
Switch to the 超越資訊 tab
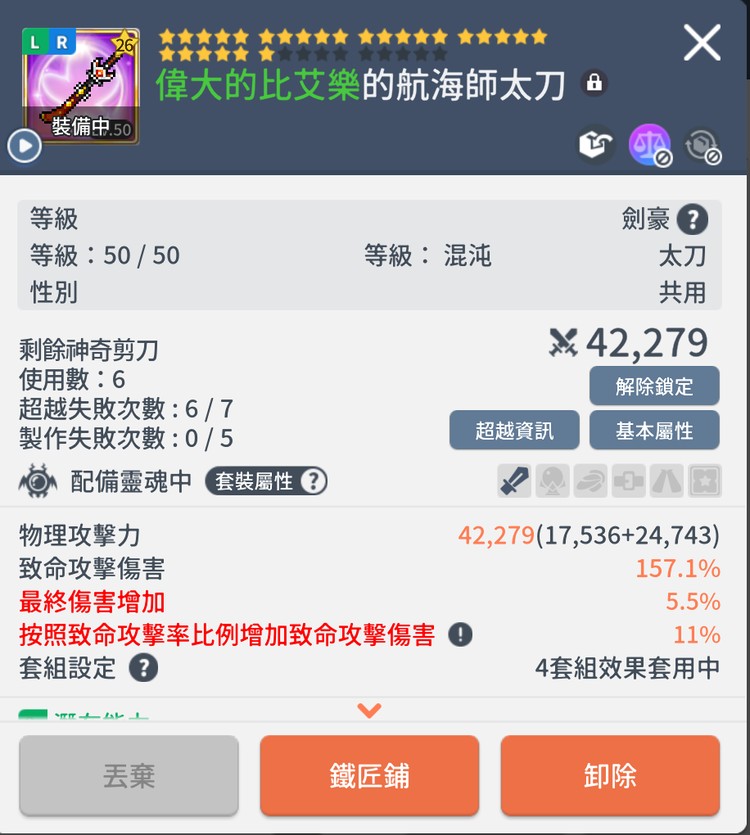point(514,430)
